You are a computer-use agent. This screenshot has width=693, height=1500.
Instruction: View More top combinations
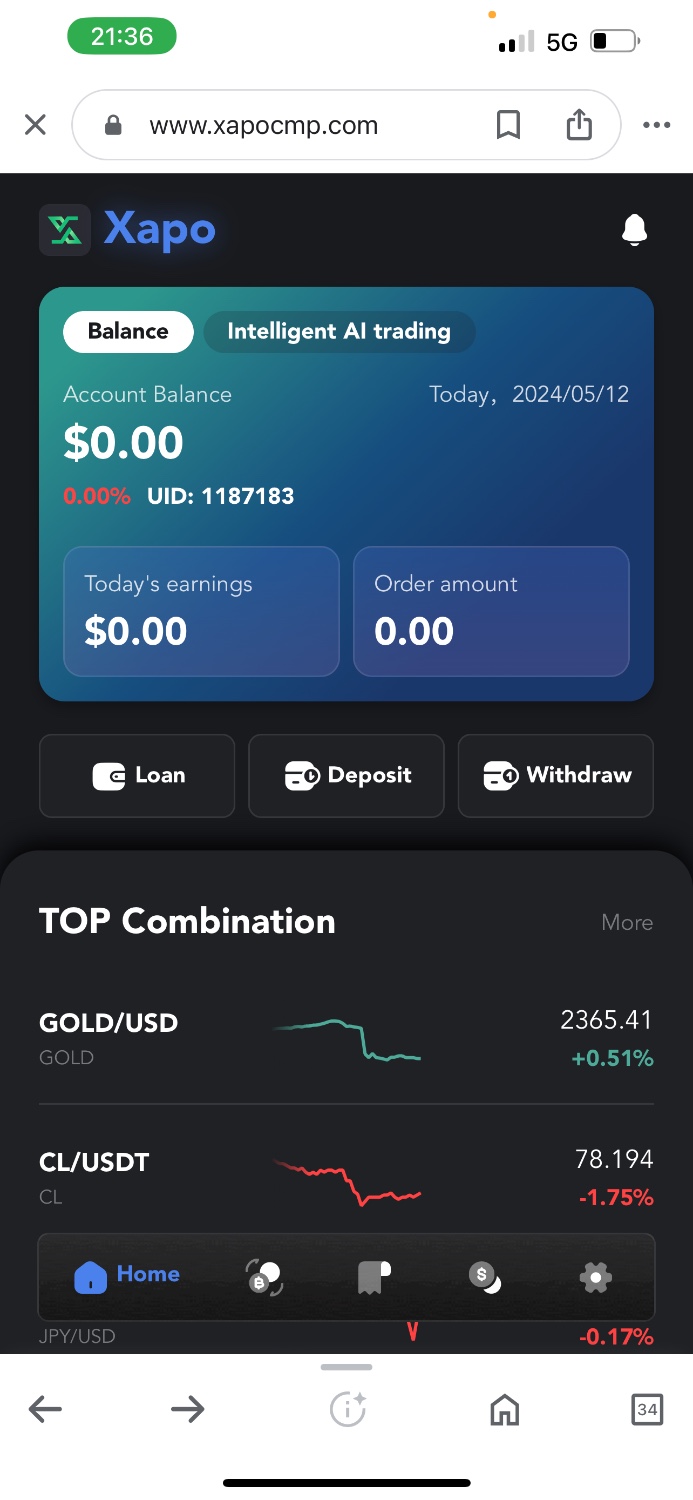coord(627,923)
